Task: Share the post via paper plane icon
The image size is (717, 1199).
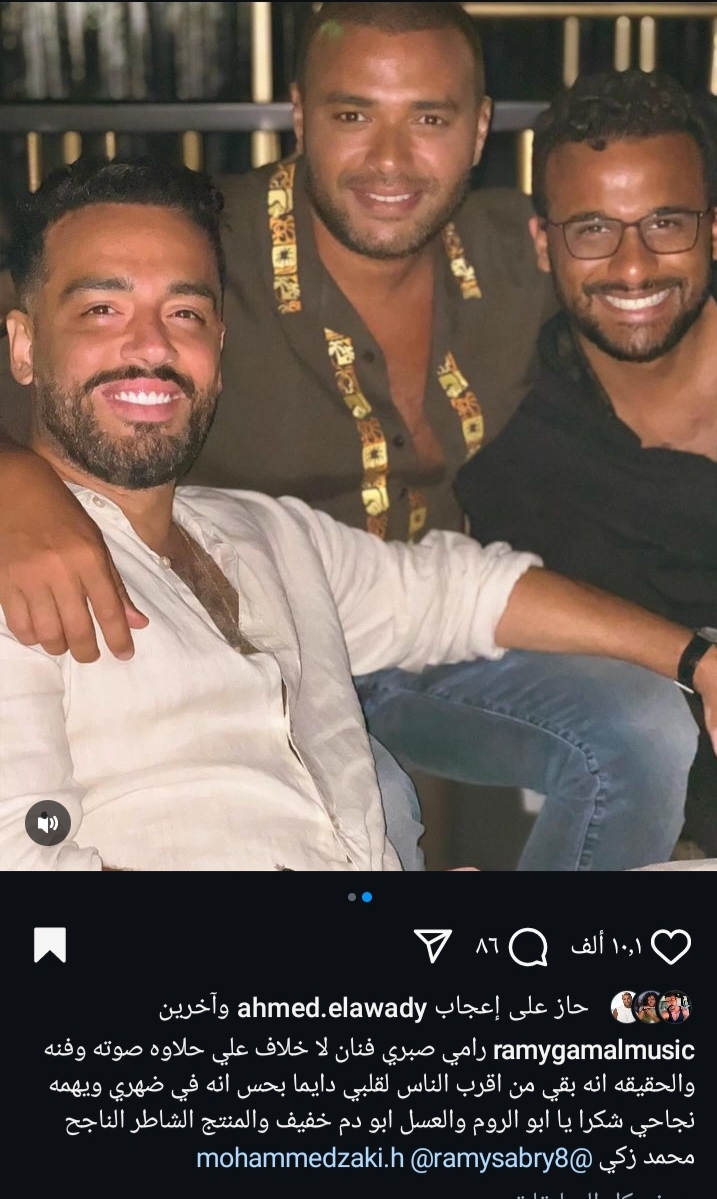Action: (432, 945)
